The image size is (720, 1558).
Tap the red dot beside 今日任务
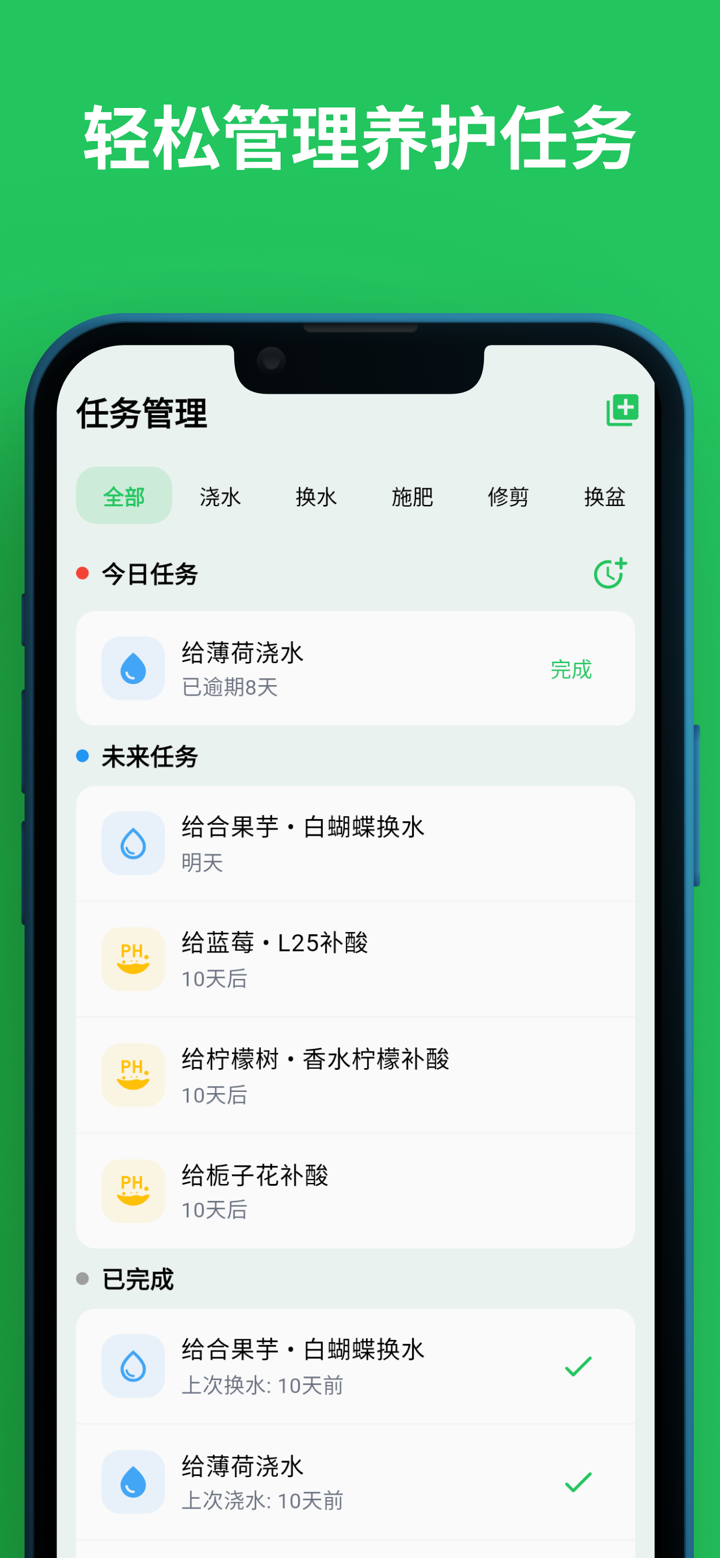coord(84,574)
